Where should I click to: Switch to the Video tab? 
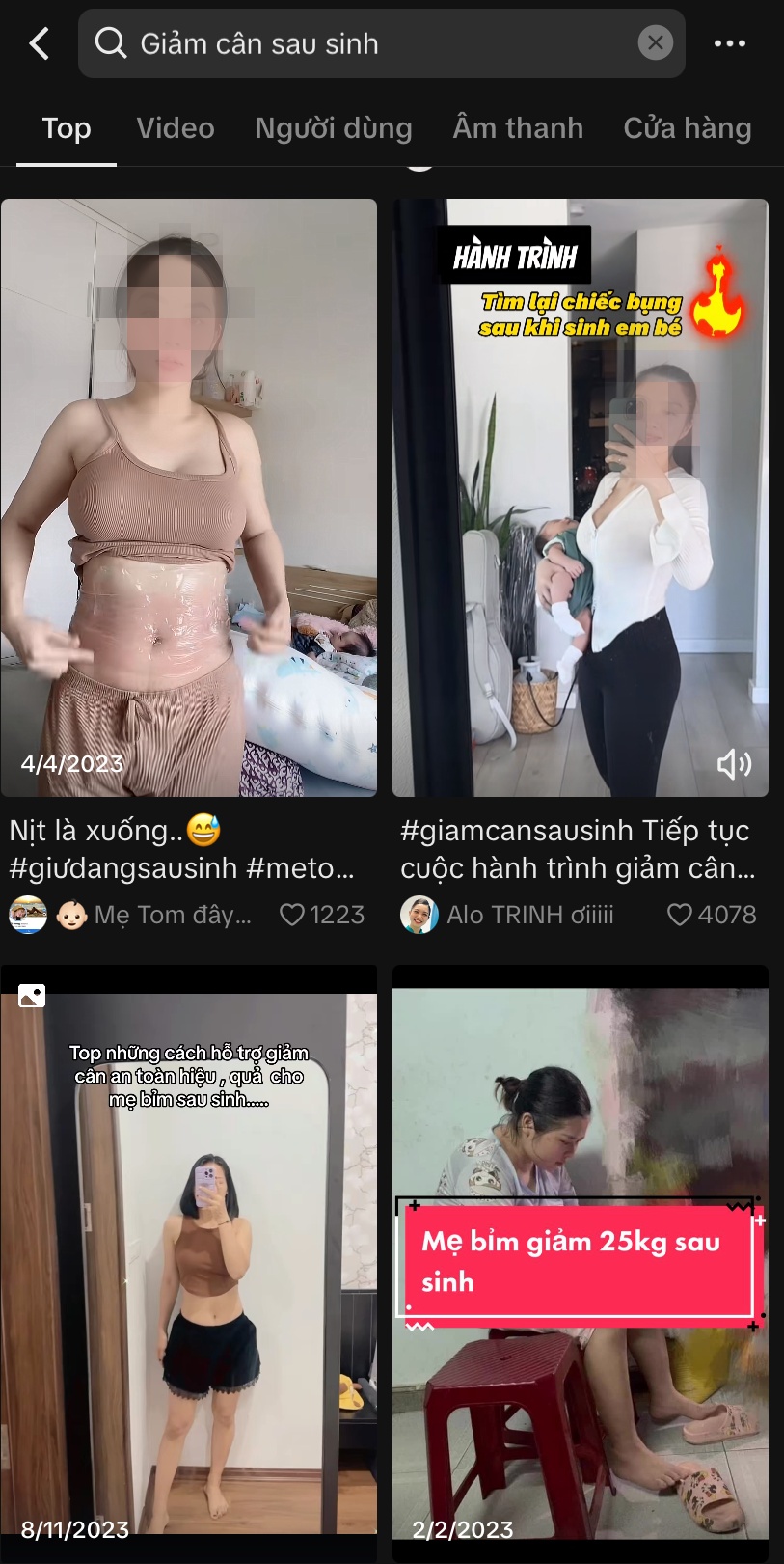tap(176, 128)
